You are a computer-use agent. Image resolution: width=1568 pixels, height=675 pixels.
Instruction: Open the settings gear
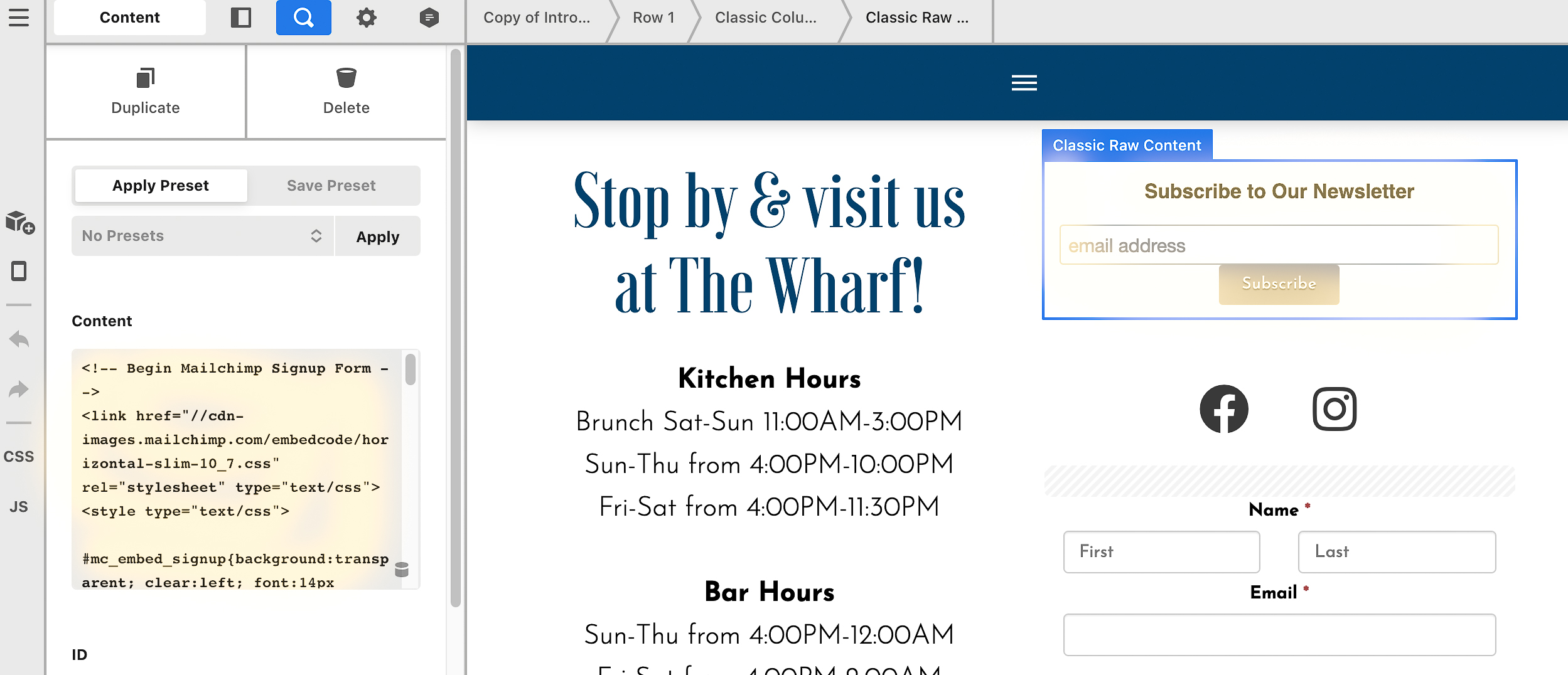pyautogui.click(x=367, y=18)
